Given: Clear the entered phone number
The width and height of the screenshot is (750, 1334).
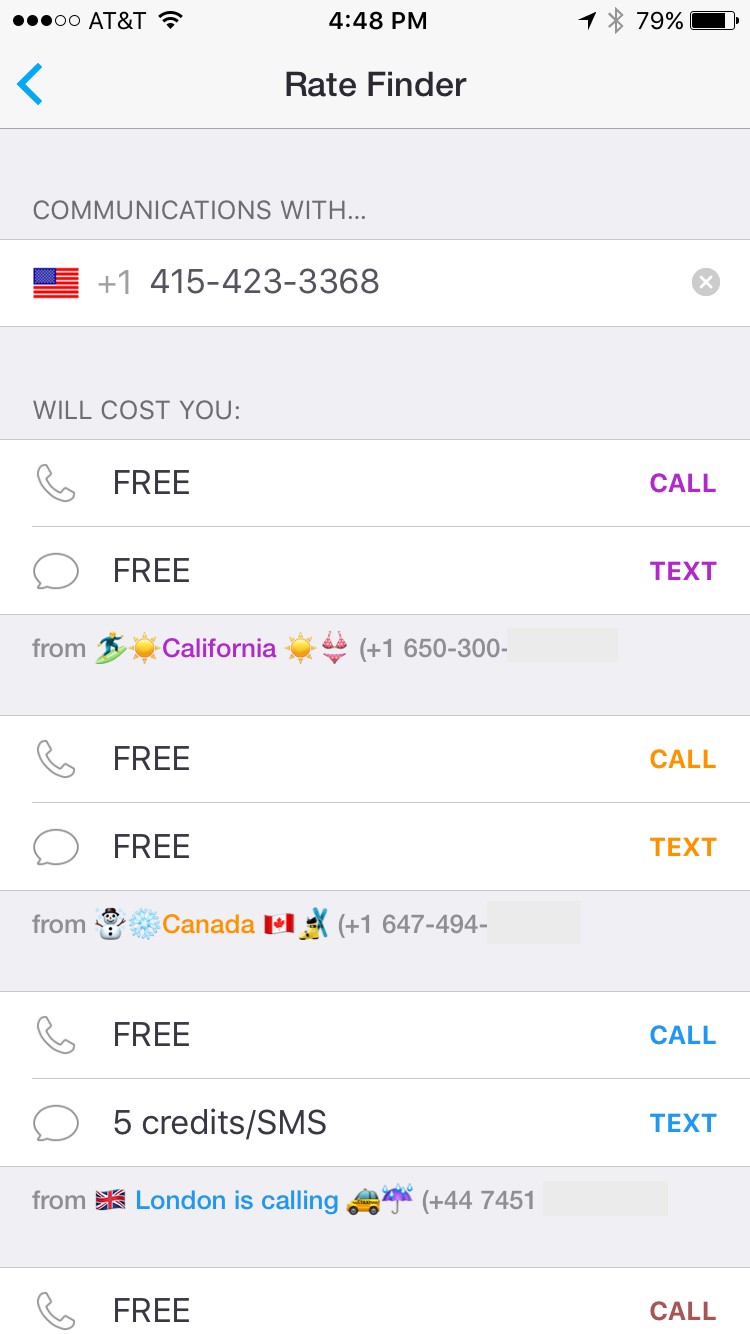Looking at the screenshot, I should [x=705, y=283].
